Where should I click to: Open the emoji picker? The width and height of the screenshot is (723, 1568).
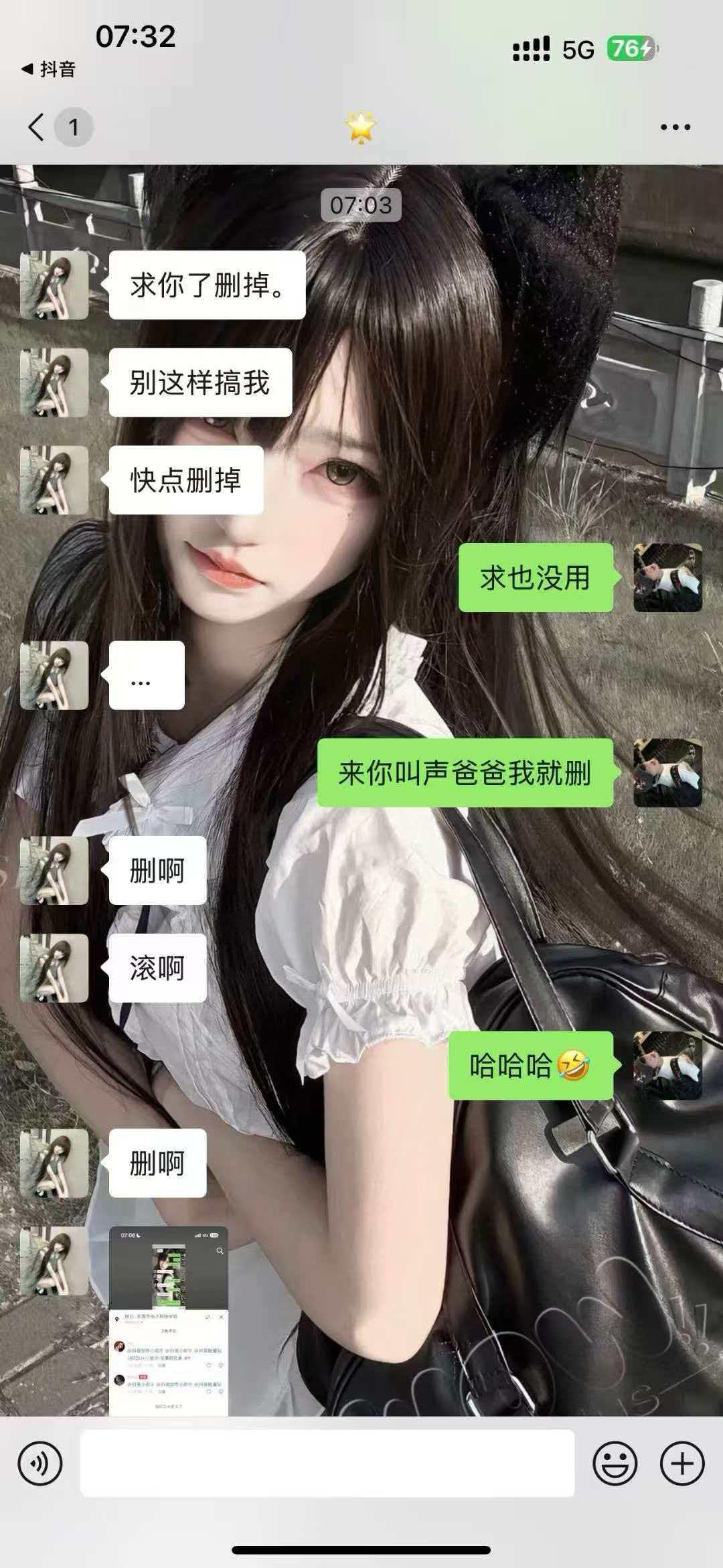615,1464
